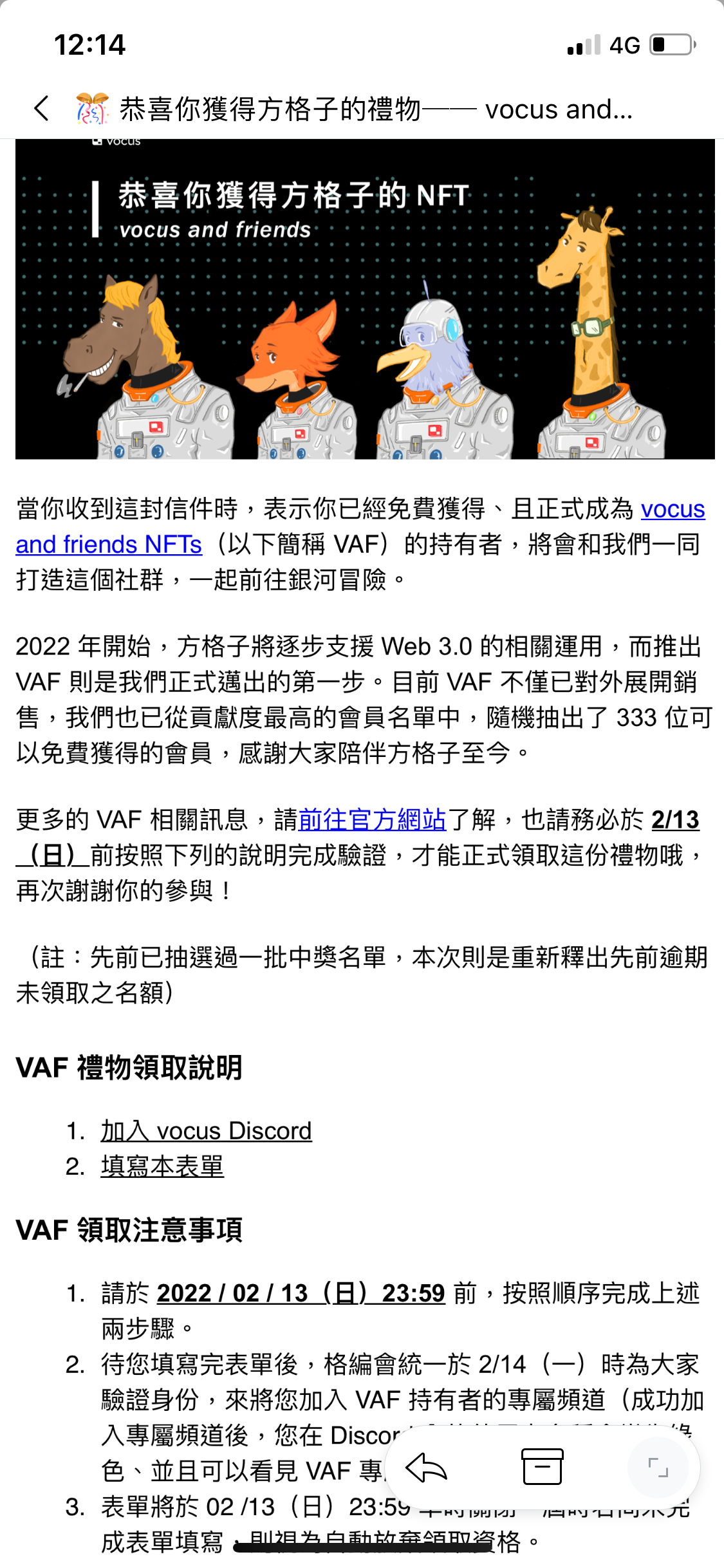The image size is (724, 1568).
Task: Tap the expand icon in floating toolbar
Action: click(658, 1468)
